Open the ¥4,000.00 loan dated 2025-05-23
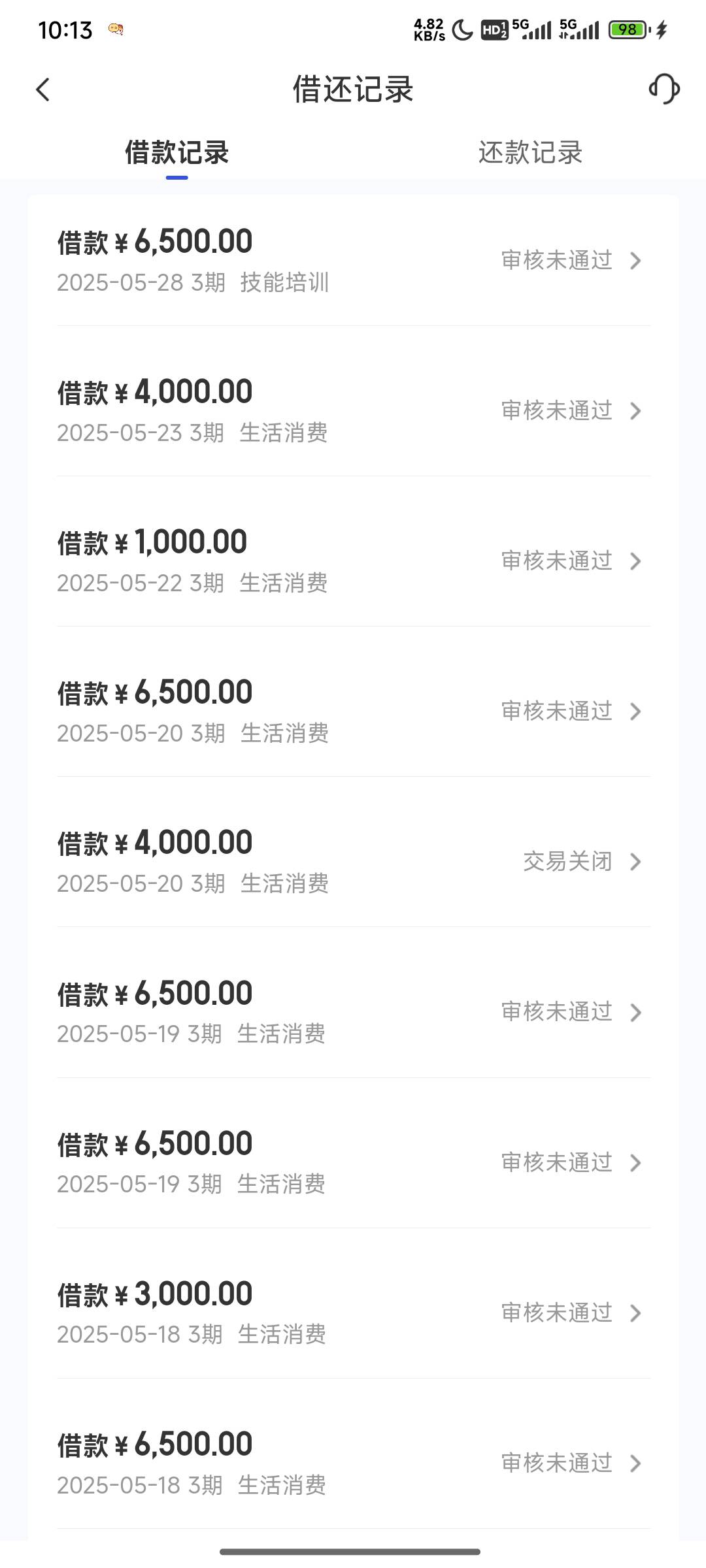This screenshot has height=1568, width=706. (353, 410)
